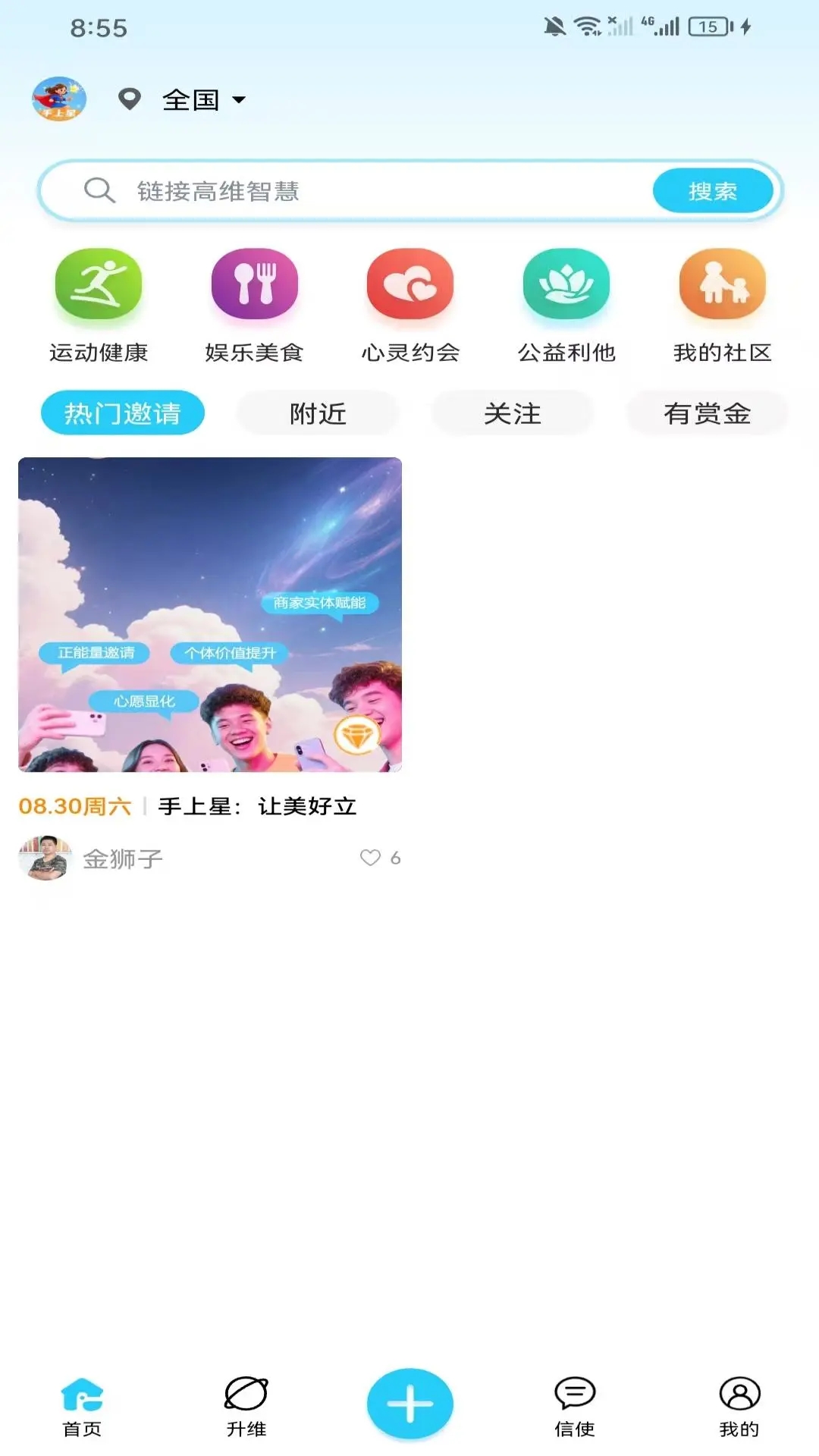
Task: Switch to the 有赏金 tab
Action: click(708, 413)
